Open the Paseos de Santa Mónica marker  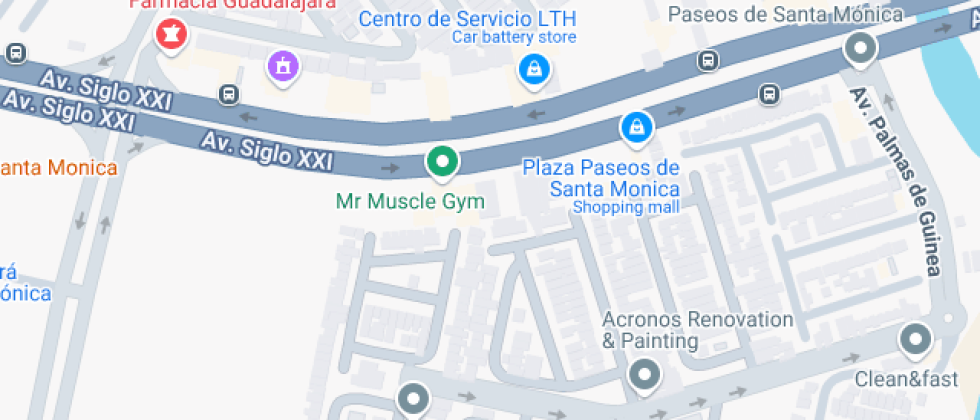(x=859, y=47)
